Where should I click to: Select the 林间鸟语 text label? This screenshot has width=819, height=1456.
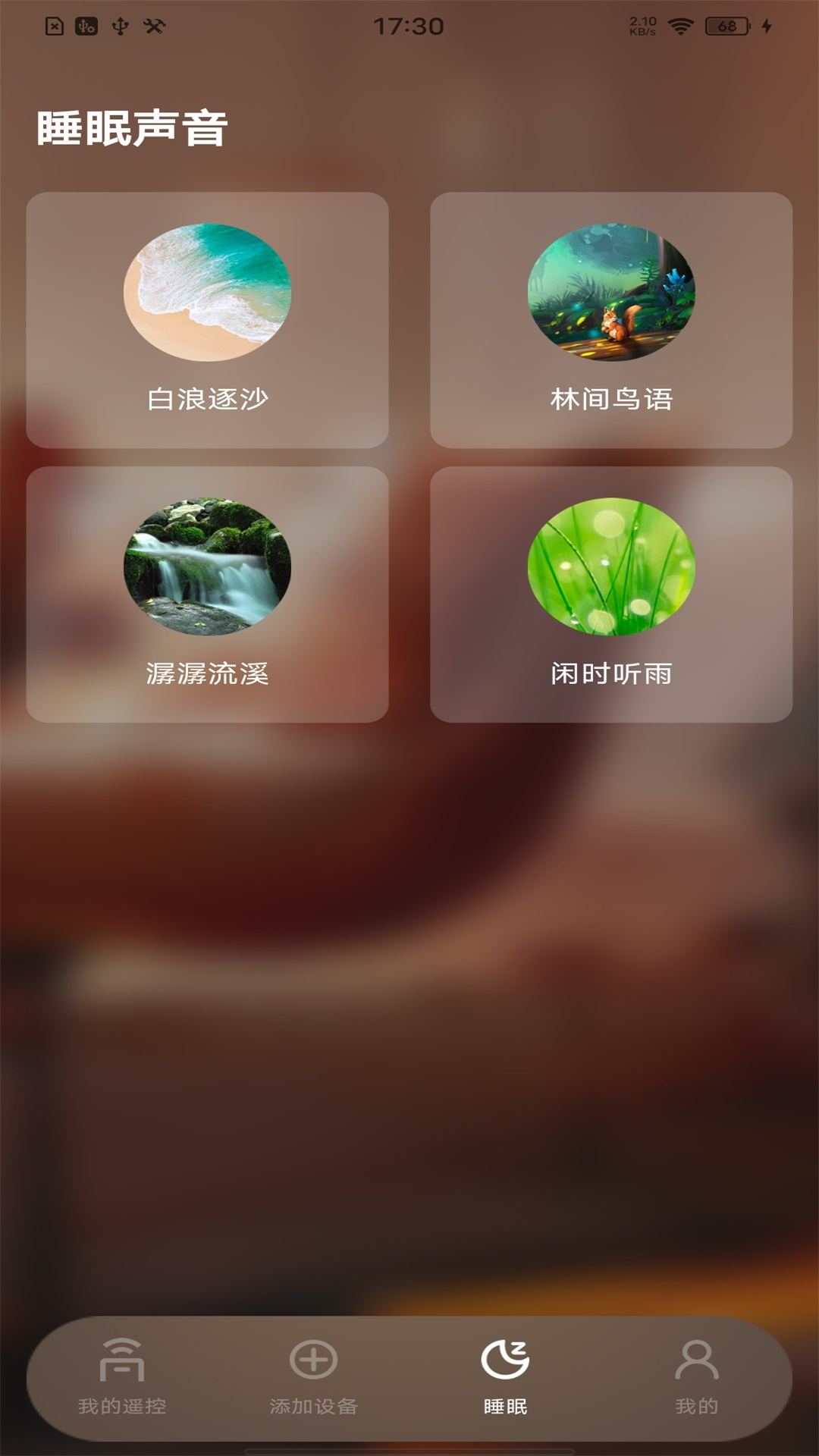(611, 397)
